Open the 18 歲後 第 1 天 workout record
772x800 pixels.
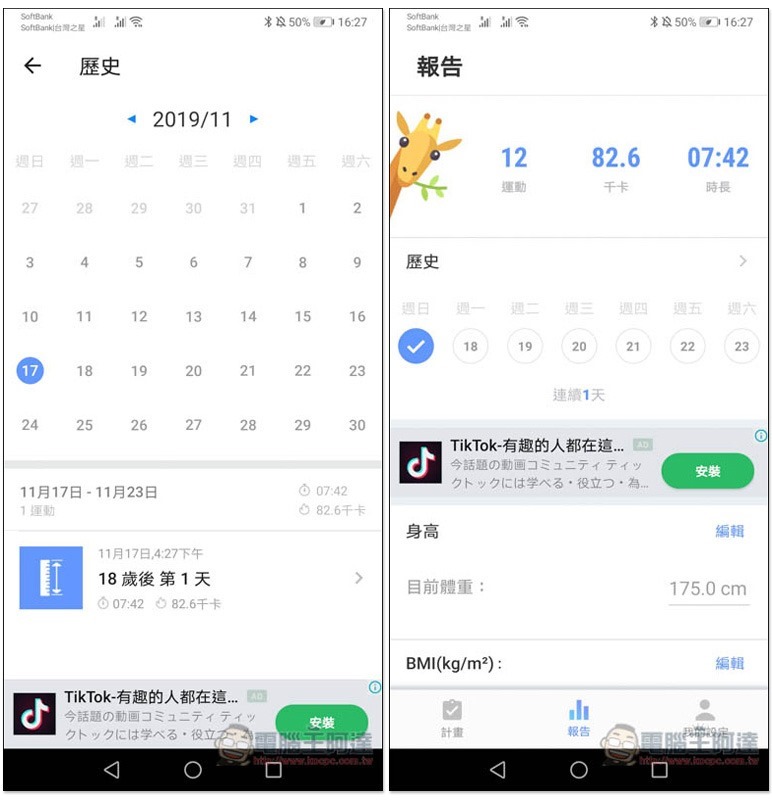192,578
